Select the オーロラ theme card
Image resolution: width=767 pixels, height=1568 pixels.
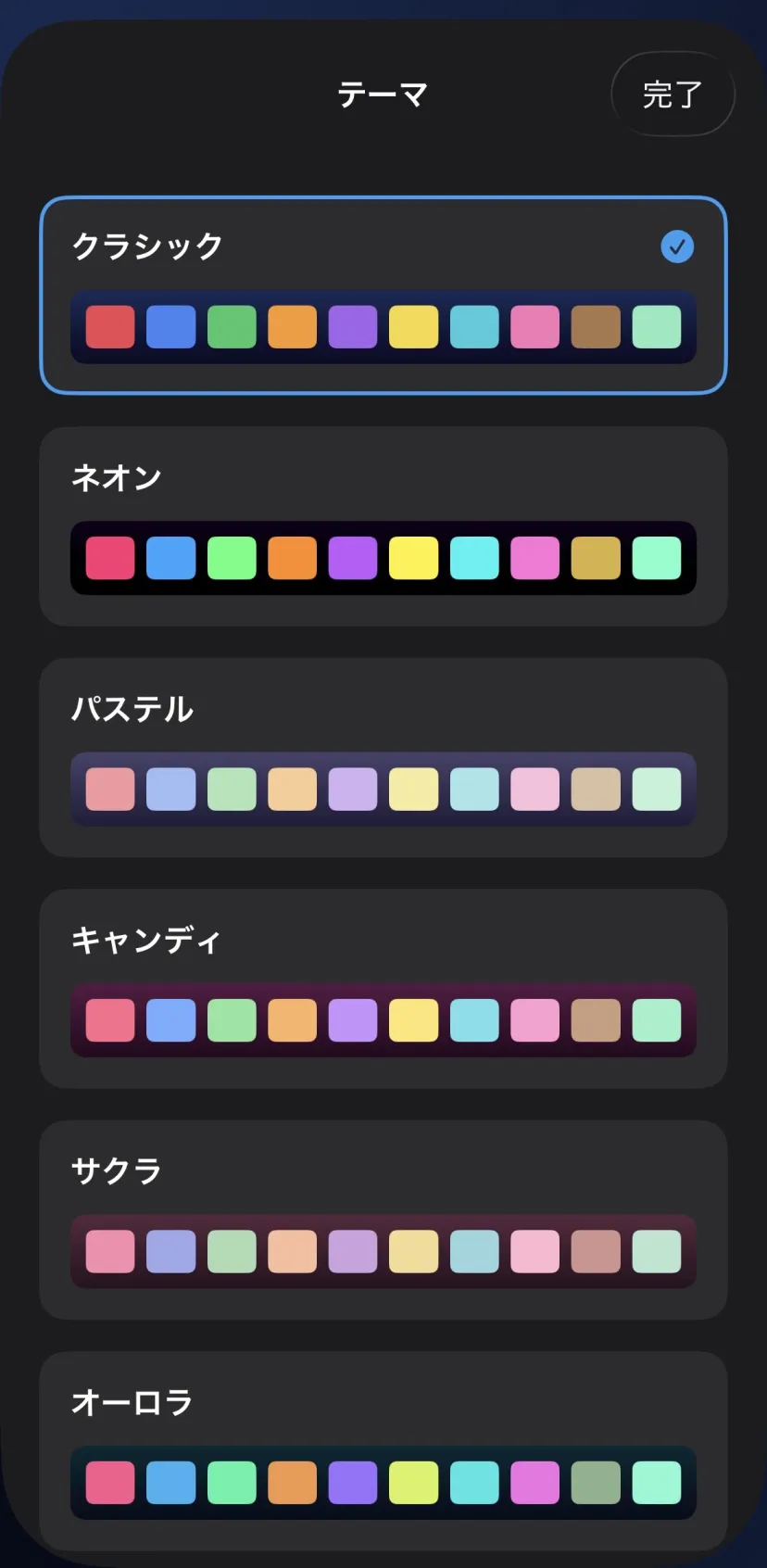click(x=383, y=1451)
